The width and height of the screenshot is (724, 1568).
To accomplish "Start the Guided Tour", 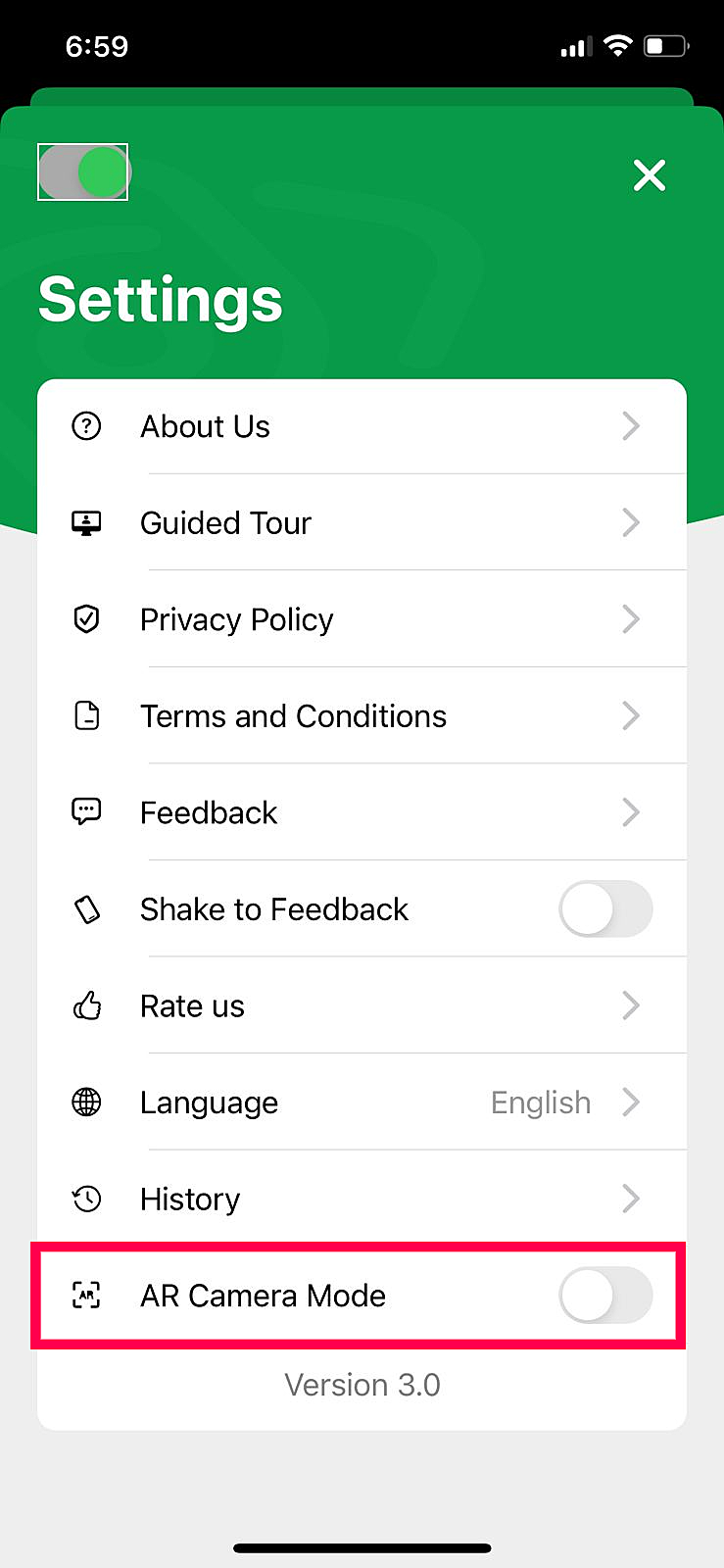I will coord(362,522).
